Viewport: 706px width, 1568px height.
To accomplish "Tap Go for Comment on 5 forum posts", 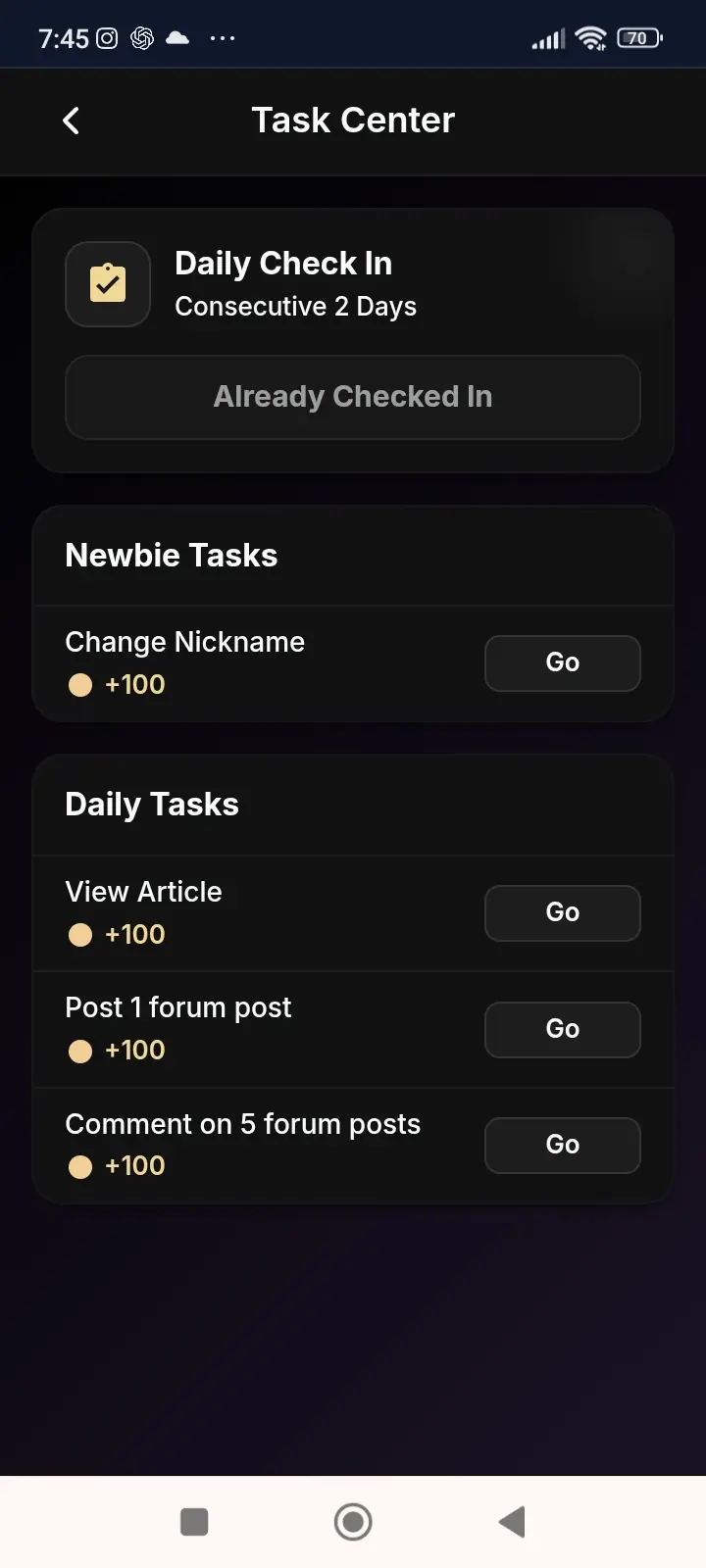I will tap(562, 1145).
